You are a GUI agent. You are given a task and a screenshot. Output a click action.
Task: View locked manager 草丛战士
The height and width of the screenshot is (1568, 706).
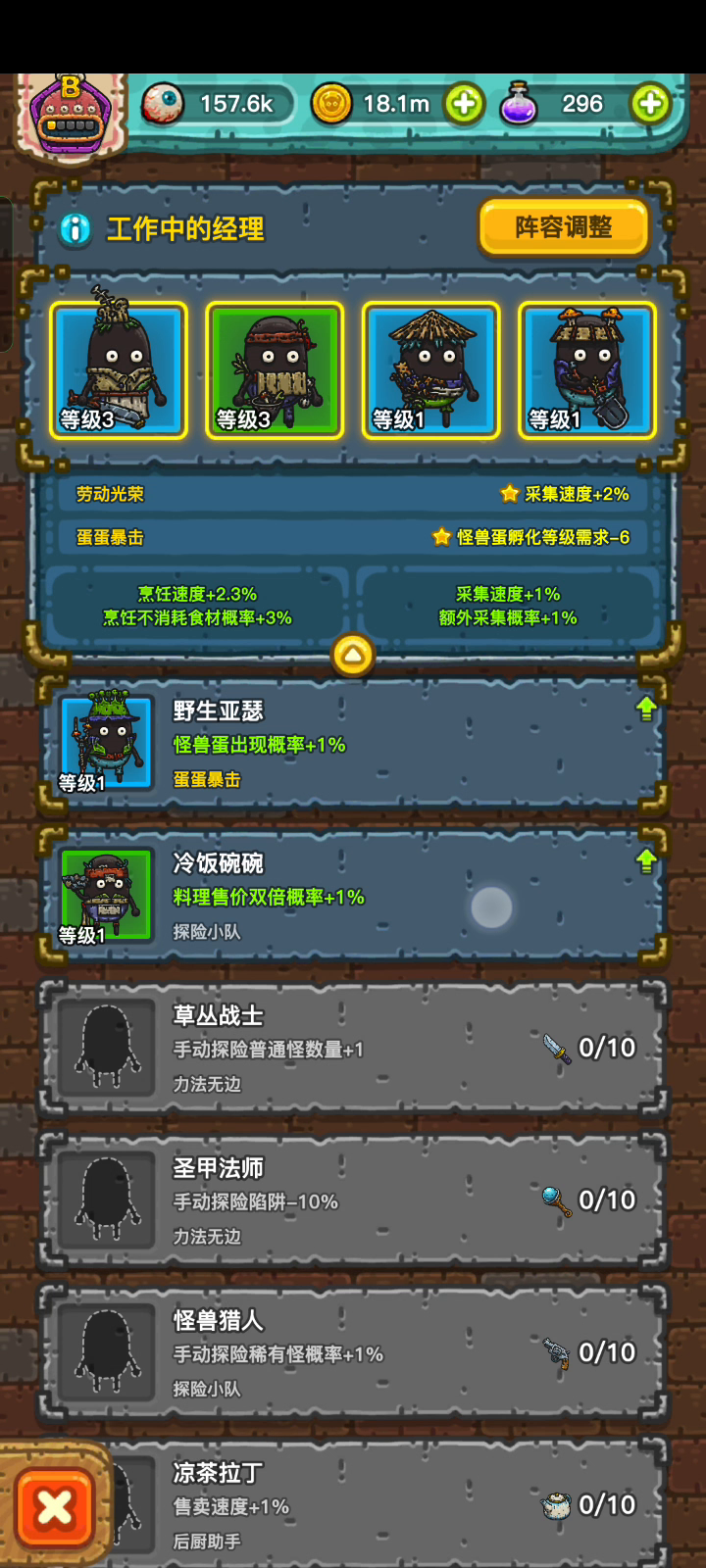(x=353, y=1049)
